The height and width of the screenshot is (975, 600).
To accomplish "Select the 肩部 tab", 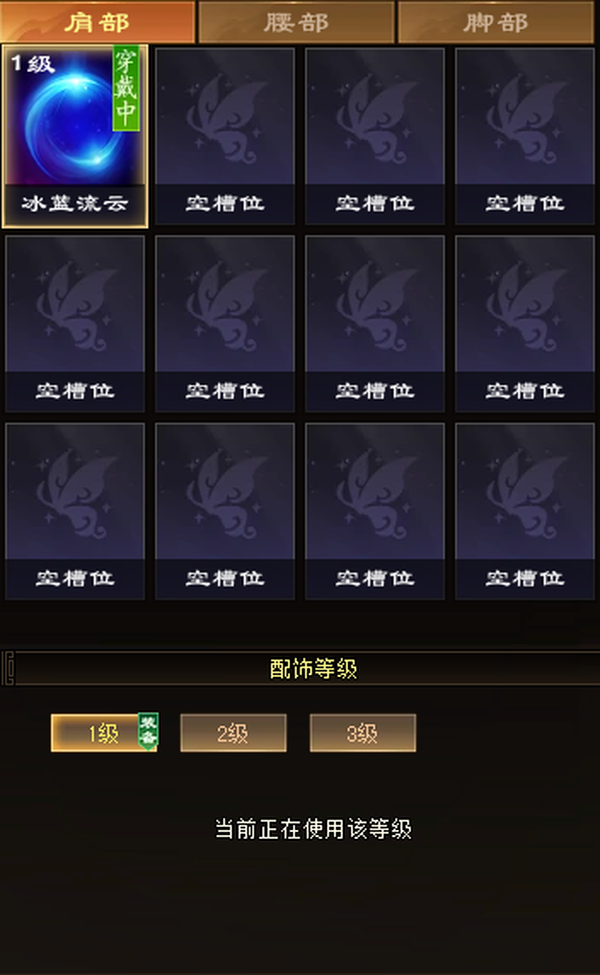I will (x=98, y=22).
